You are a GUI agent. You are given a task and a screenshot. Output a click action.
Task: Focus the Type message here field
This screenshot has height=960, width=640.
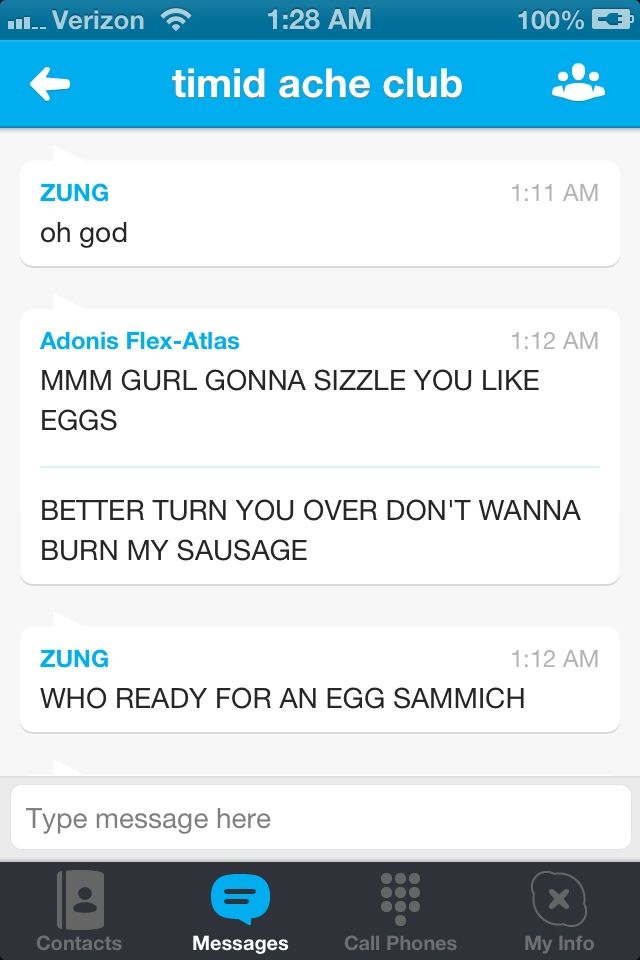click(320, 819)
